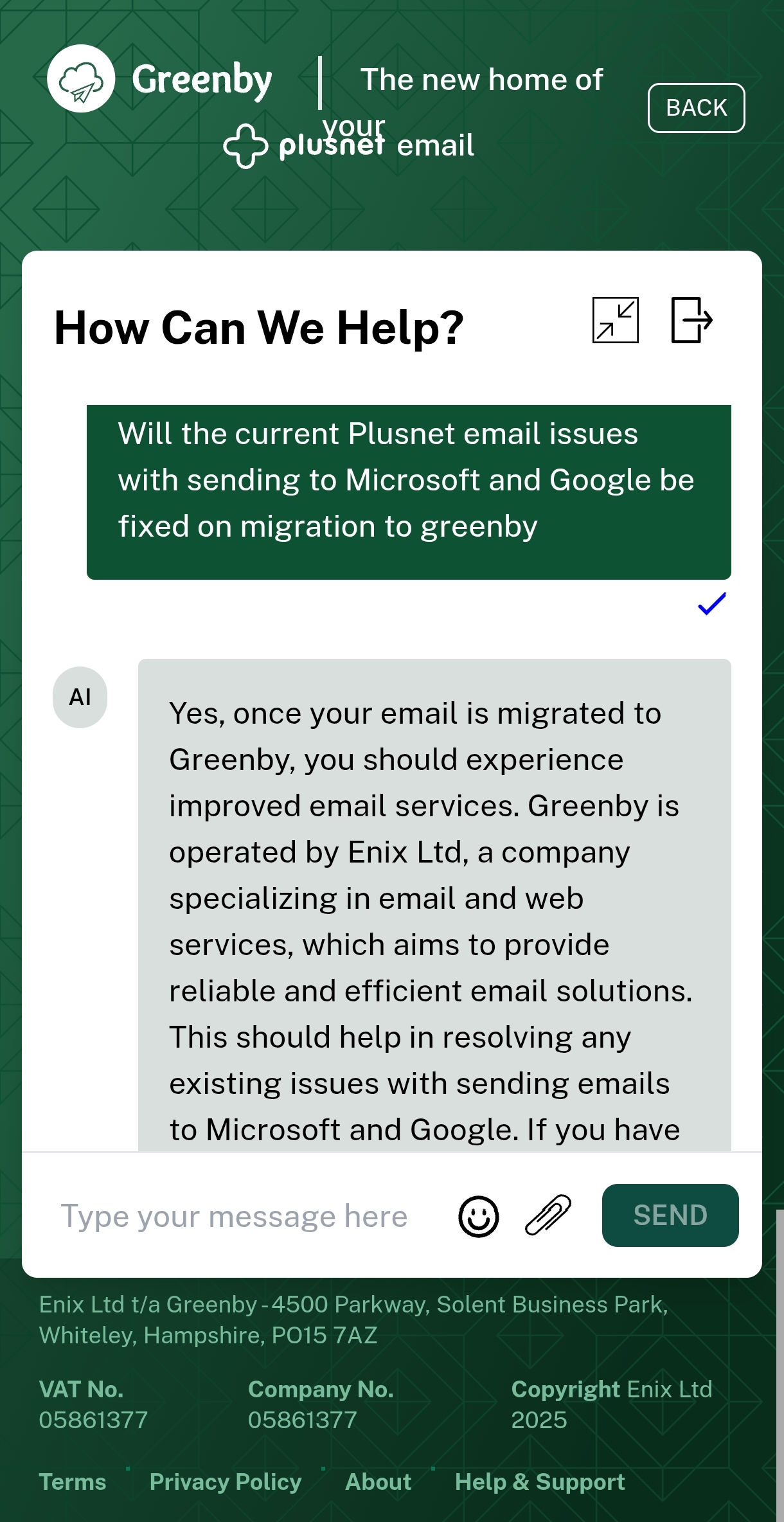Screen dimensions: 784x1522
Task: Click the Greenby cloud logo
Action: (80, 78)
